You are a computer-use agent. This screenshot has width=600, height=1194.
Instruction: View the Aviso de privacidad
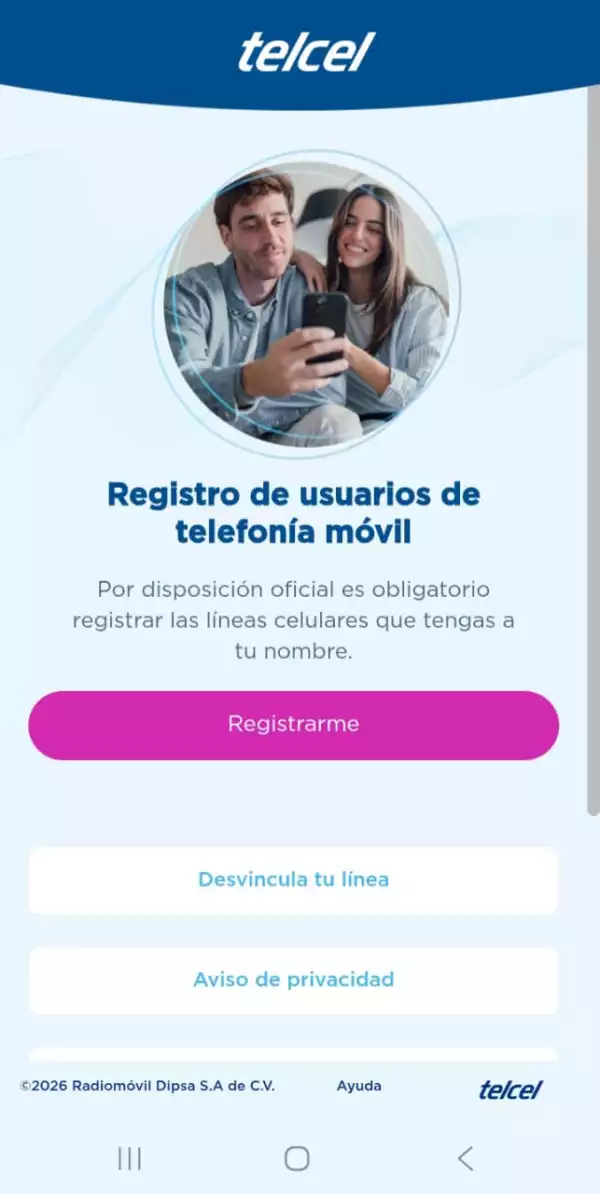pos(293,980)
